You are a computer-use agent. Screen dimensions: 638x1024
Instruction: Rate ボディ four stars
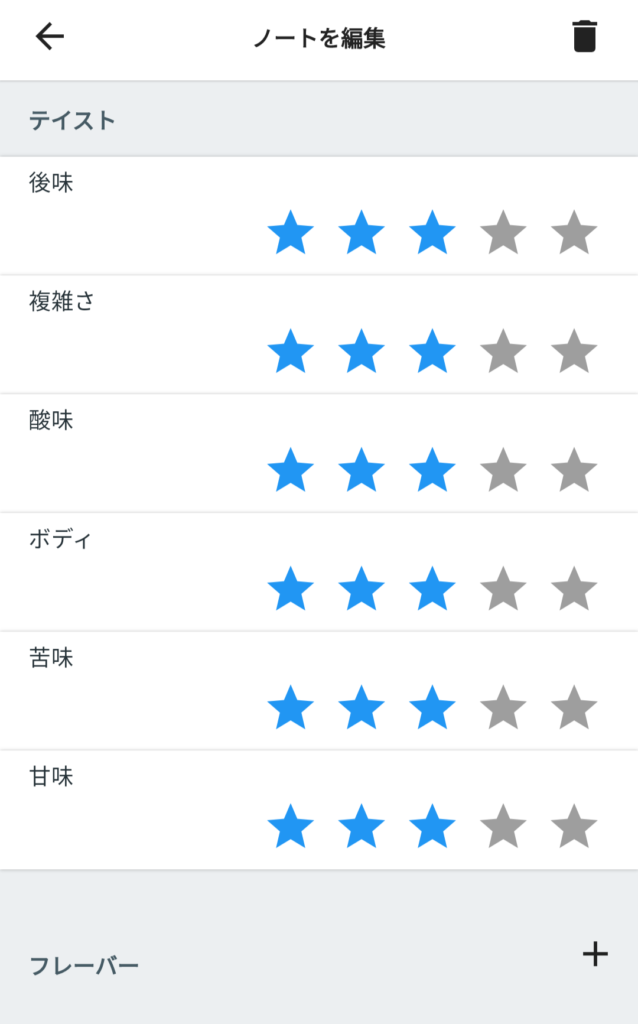coord(503,589)
